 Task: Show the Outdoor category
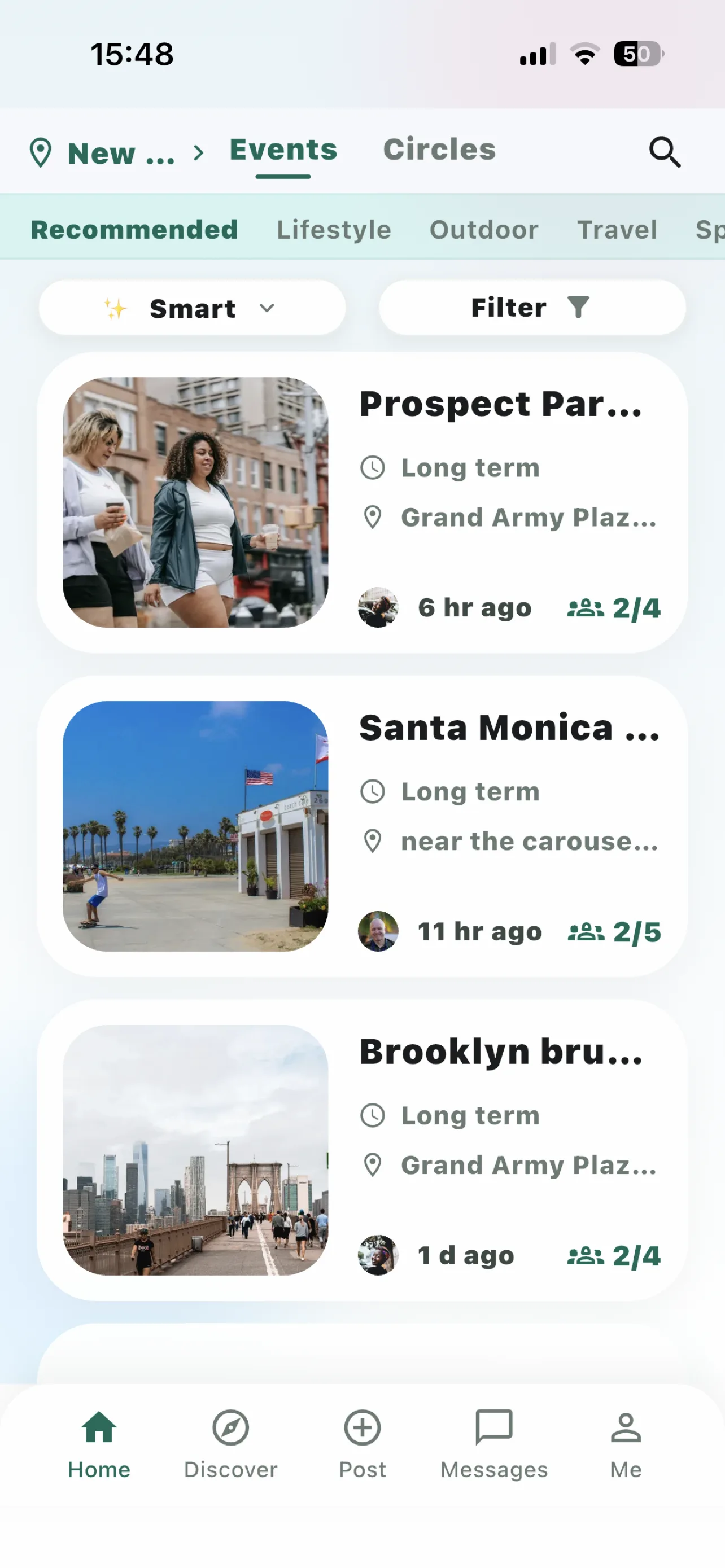(484, 230)
